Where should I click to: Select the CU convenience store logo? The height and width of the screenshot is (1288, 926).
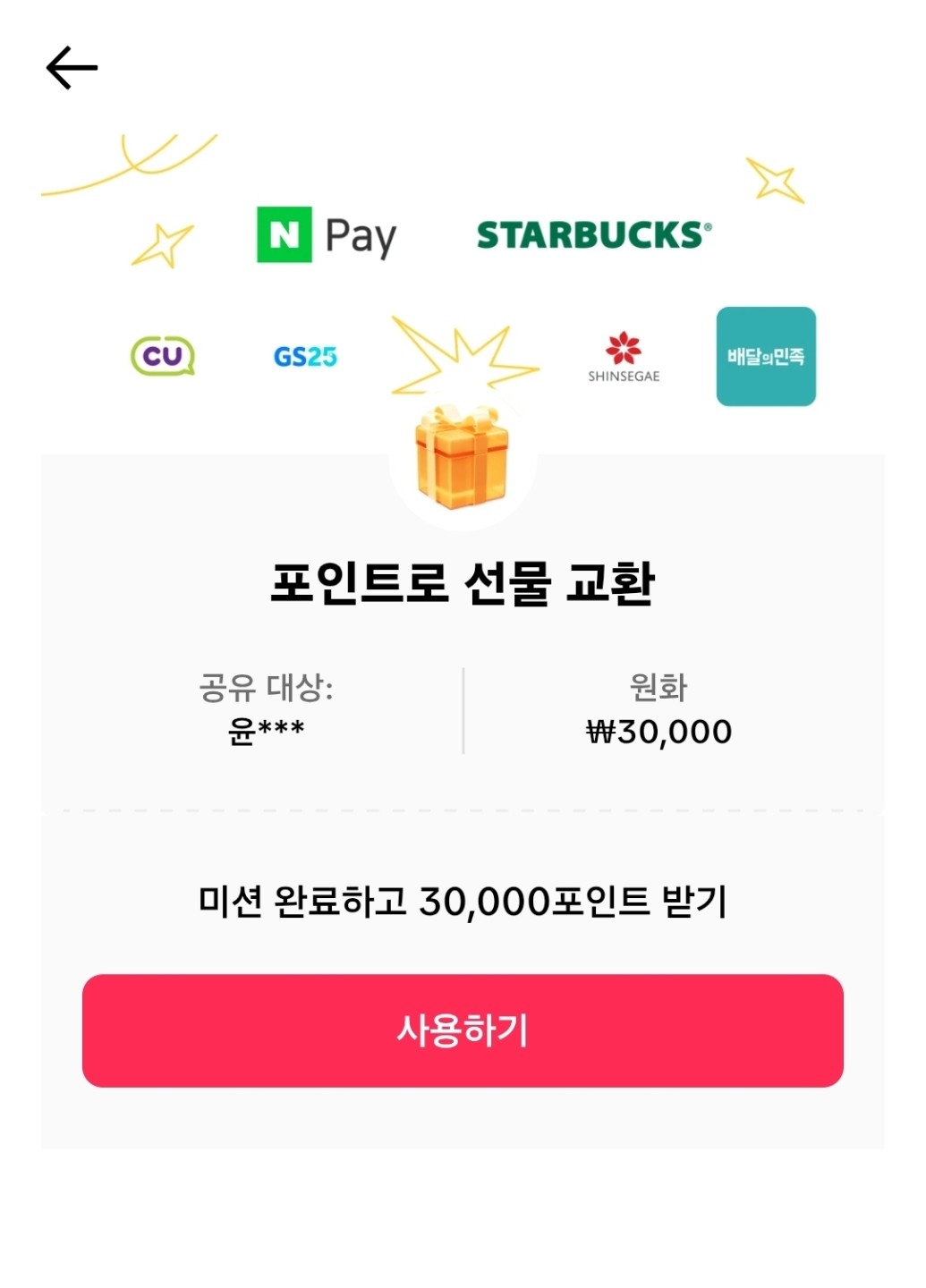point(162,355)
